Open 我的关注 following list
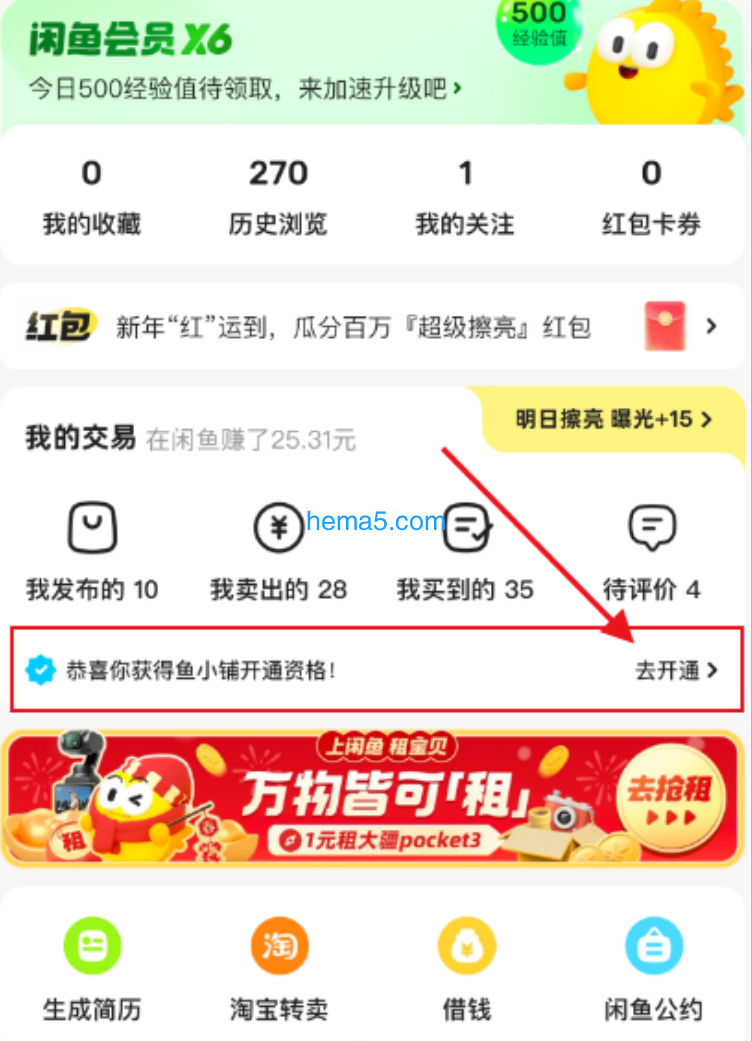Viewport: 752px width, 1041px height. 465,199
